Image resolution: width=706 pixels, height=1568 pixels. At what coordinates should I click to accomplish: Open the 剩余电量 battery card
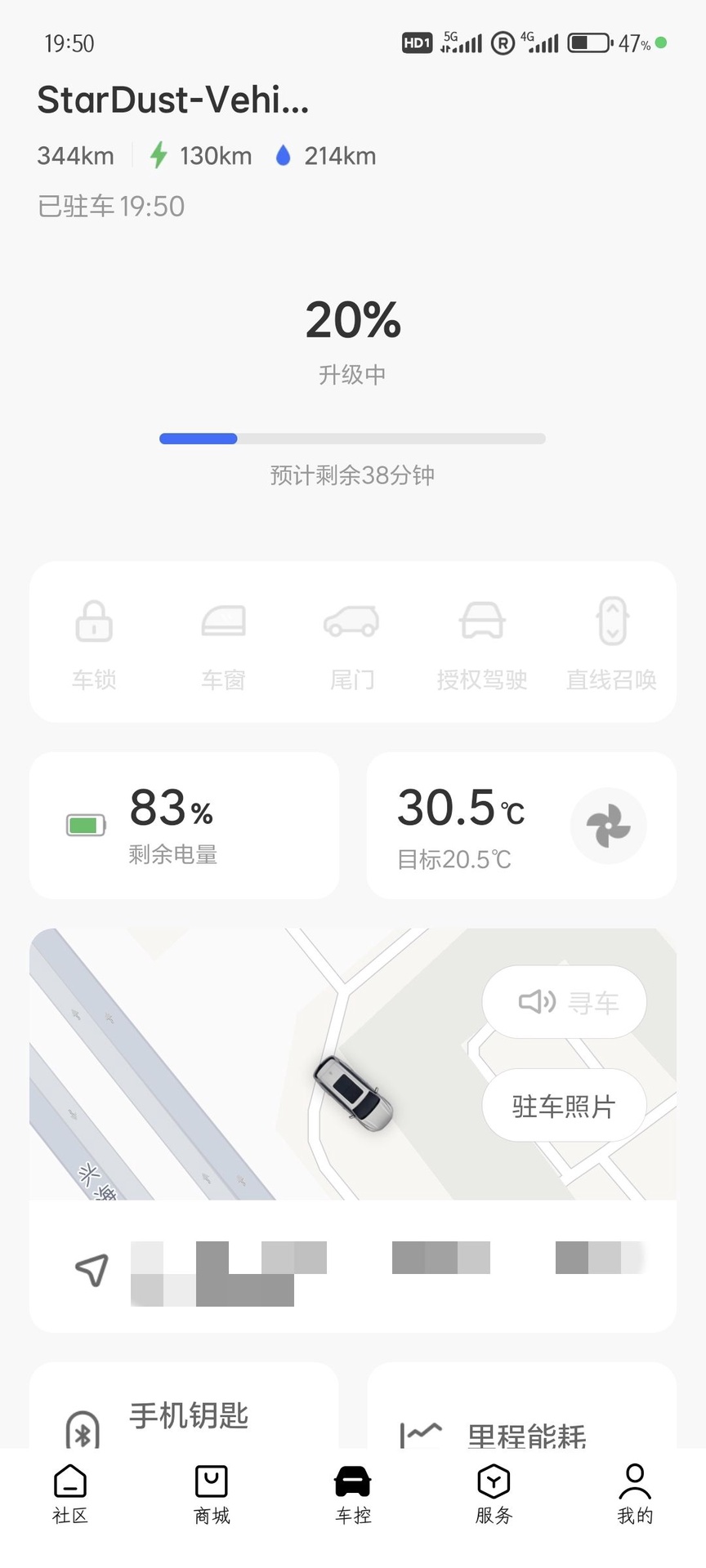[x=184, y=826]
